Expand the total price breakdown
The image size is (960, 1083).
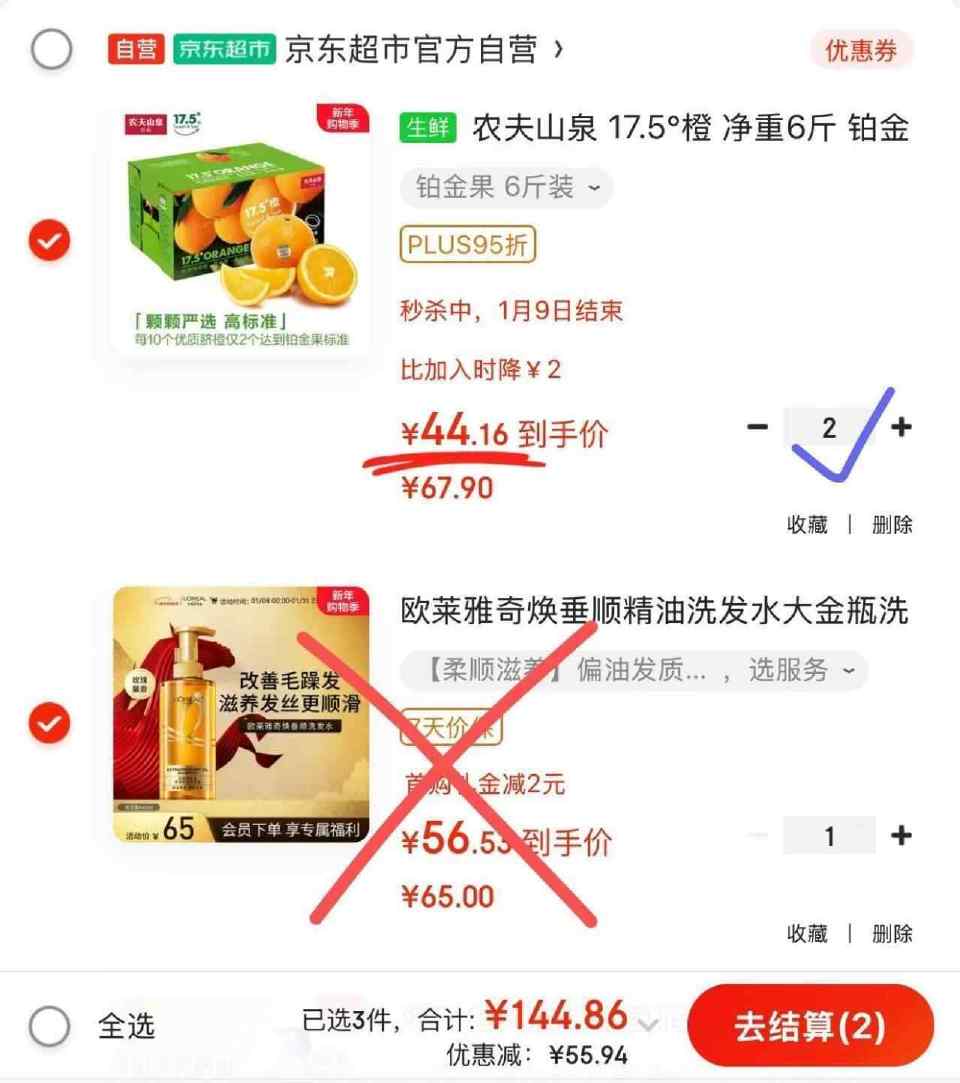pyautogui.click(x=649, y=1023)
